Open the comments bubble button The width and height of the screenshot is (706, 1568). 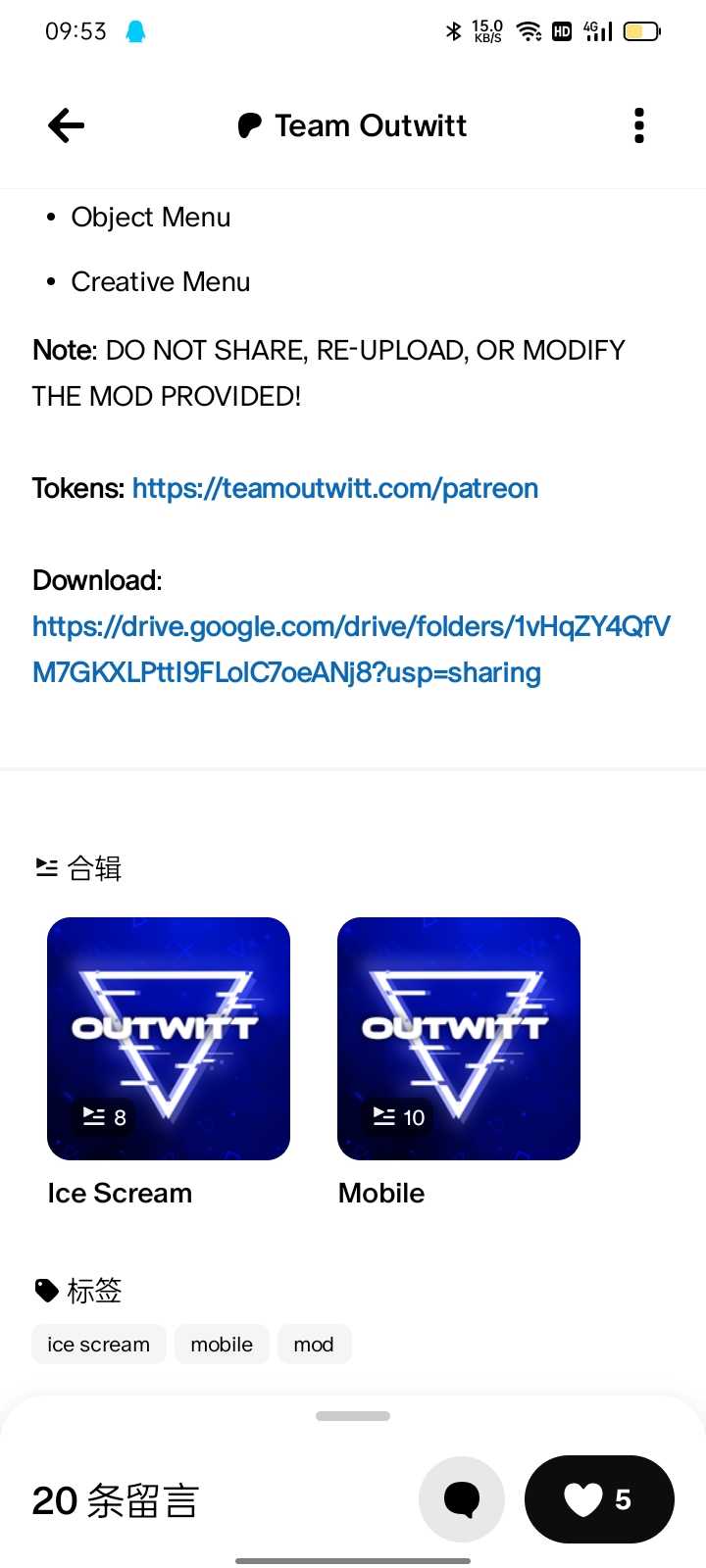click(x=462, y=1499)
